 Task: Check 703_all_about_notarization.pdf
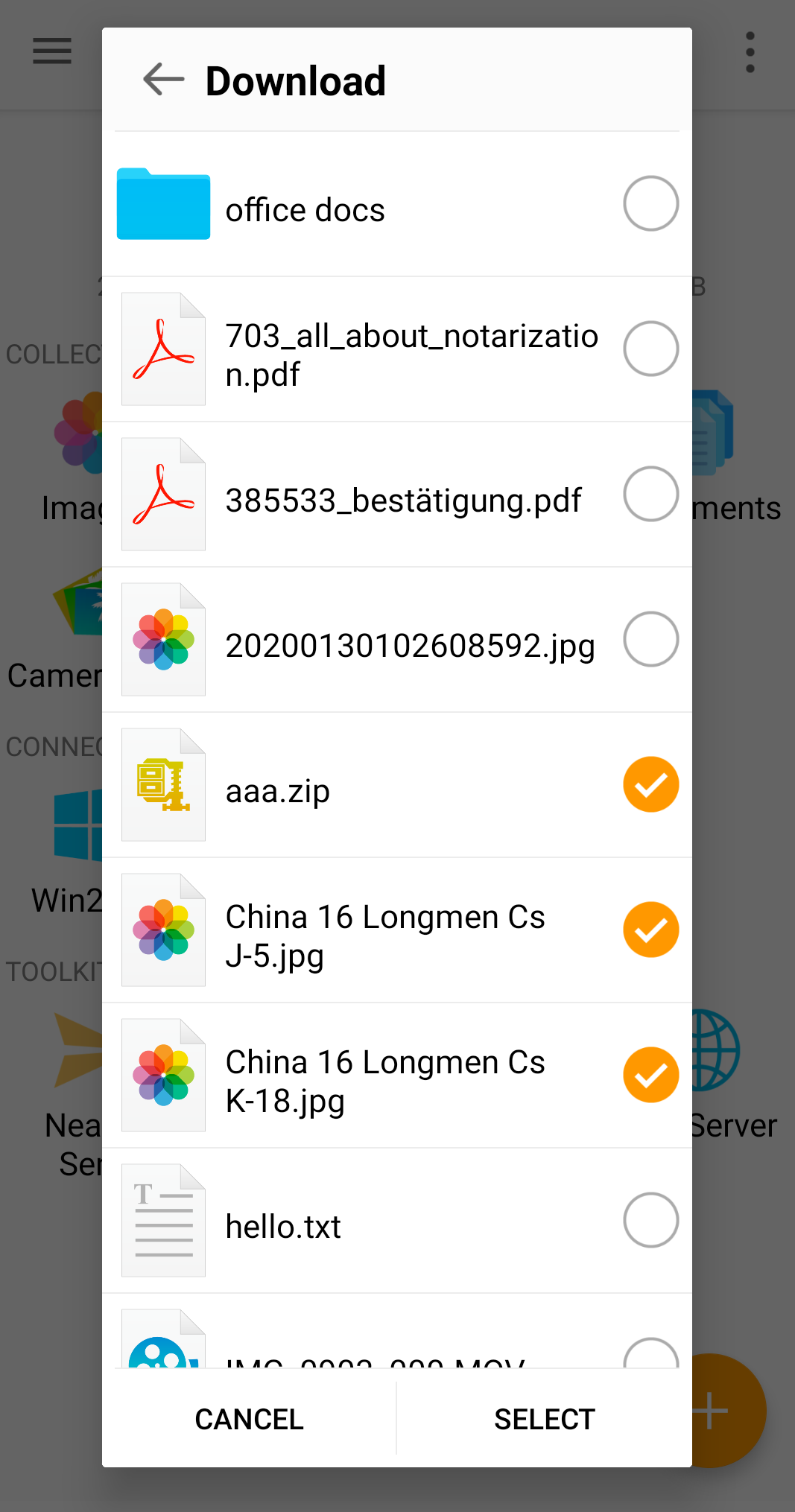(650, 349)
